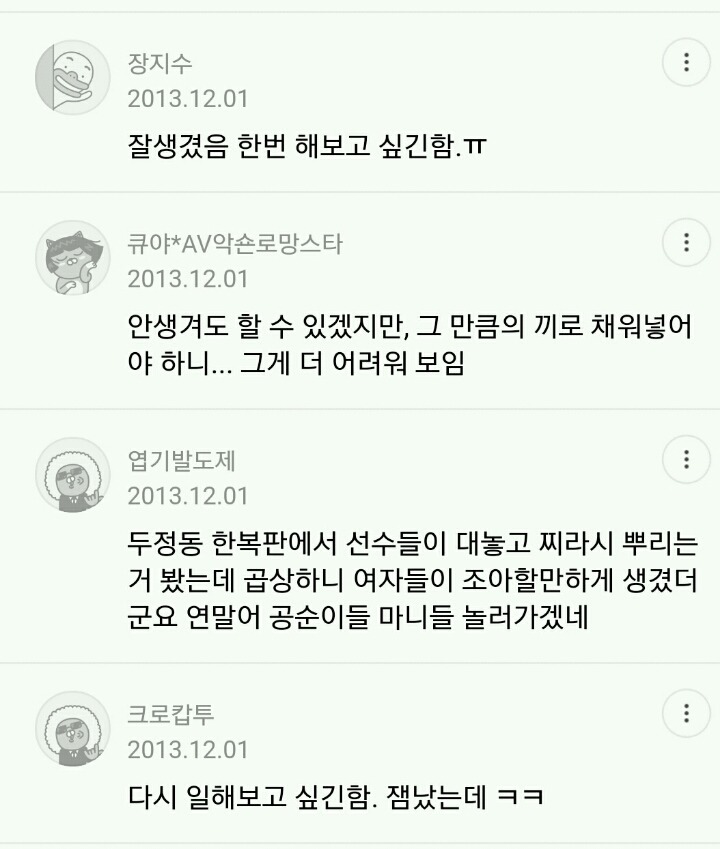This screenshot has width=720, height=849.
Task: Tap 엽기발도제's 두정동 comment text
Action: pos(350,585)
